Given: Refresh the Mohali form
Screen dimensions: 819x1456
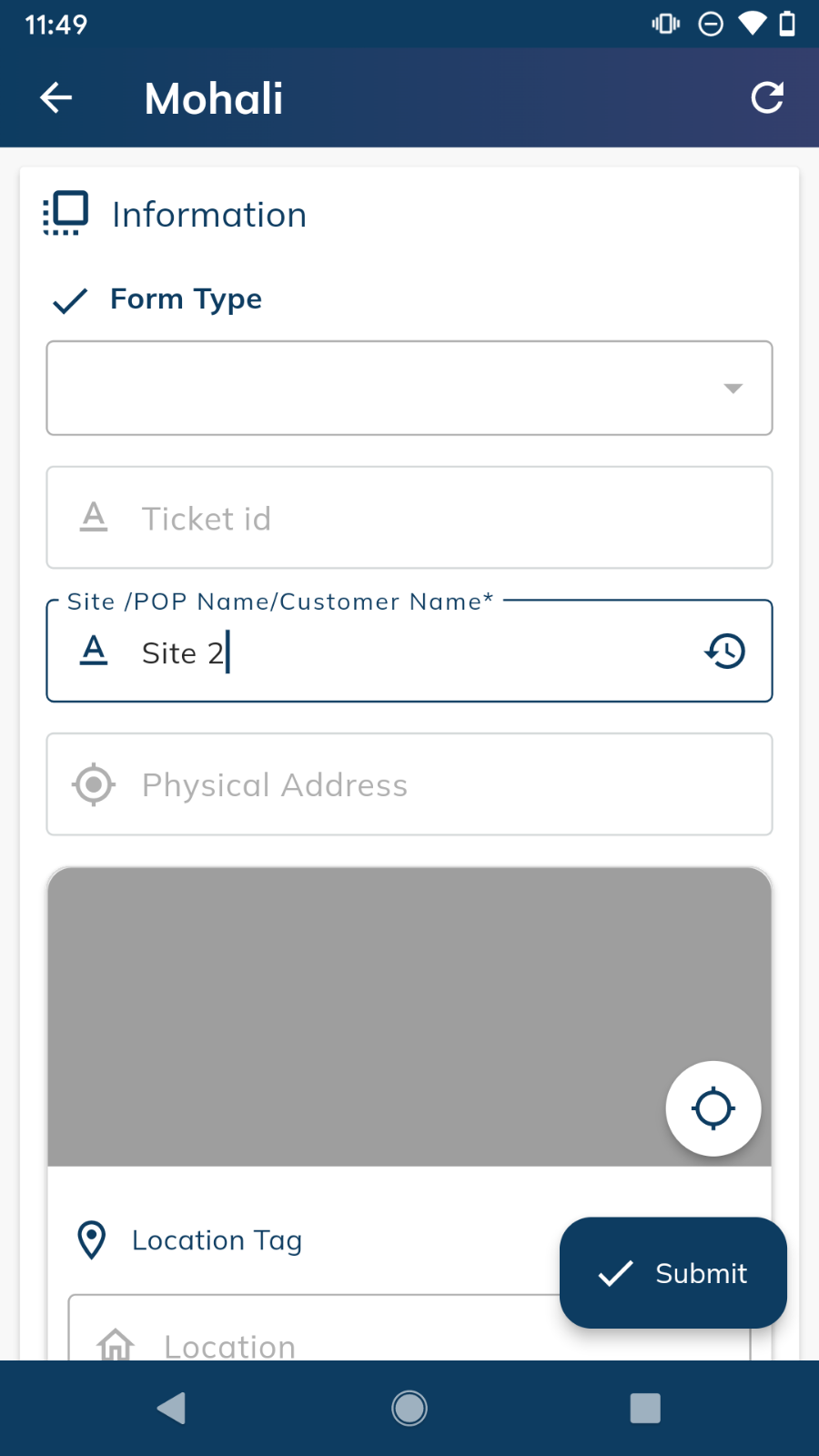Looking at the screenshot, I should [x=767, y=97].
